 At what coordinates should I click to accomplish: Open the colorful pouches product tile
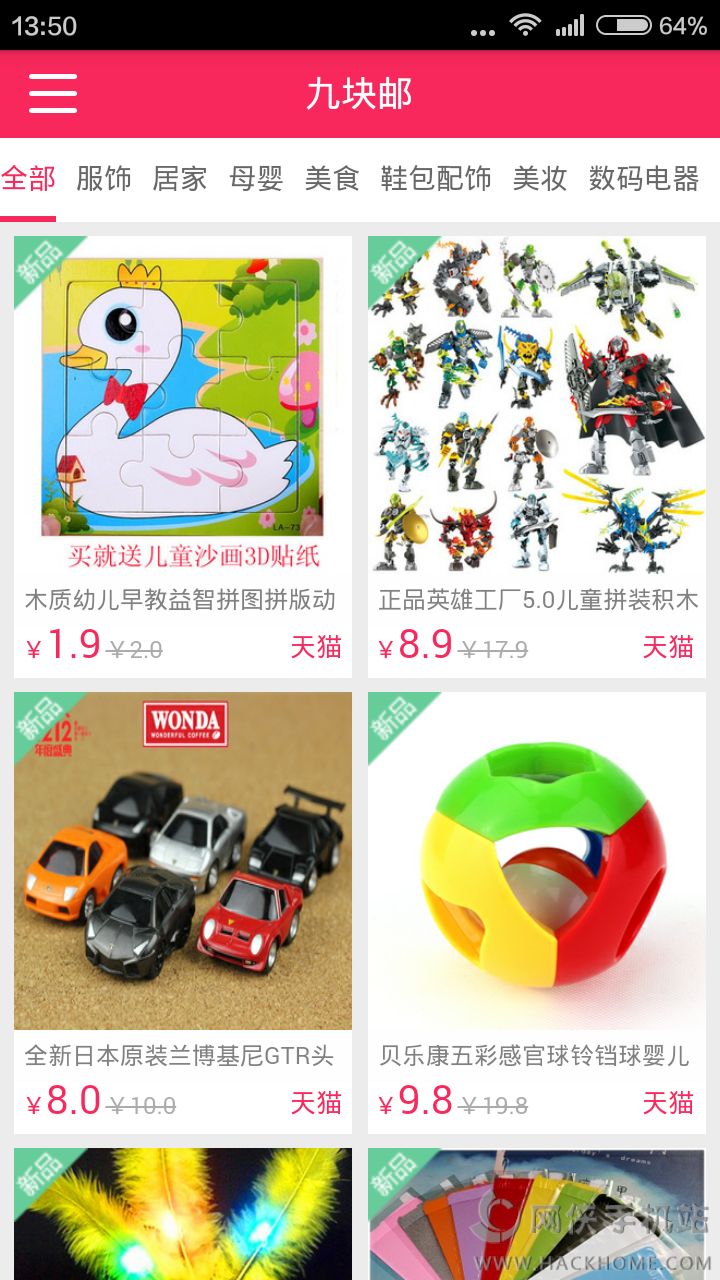[537, 1215]
